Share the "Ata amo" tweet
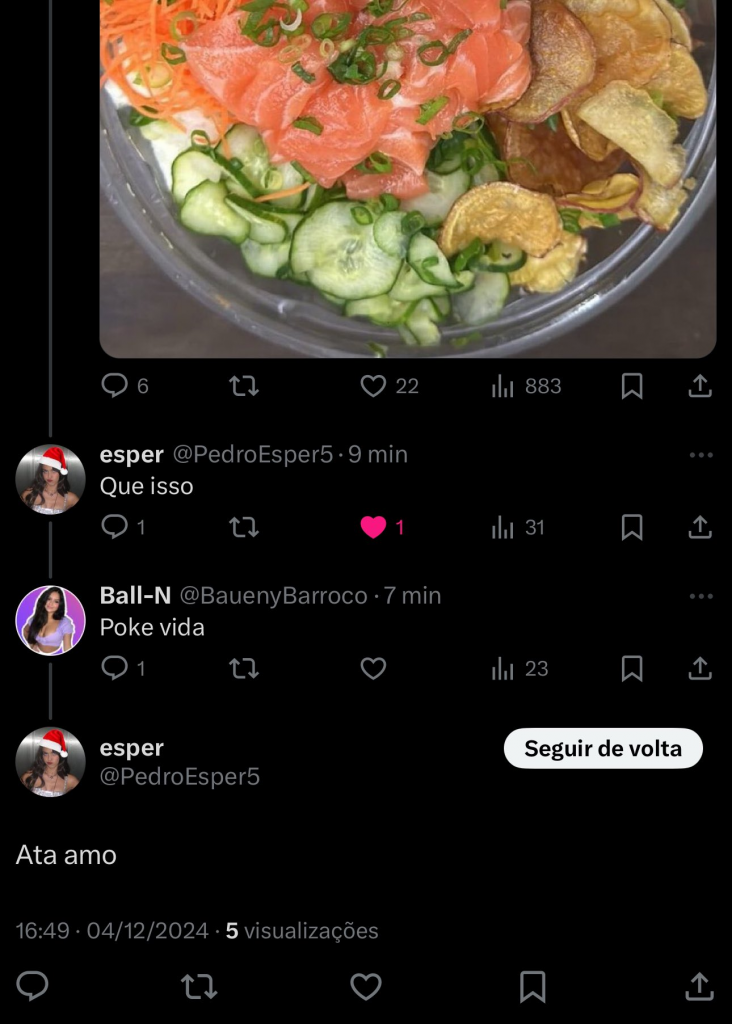 (699, 987)
